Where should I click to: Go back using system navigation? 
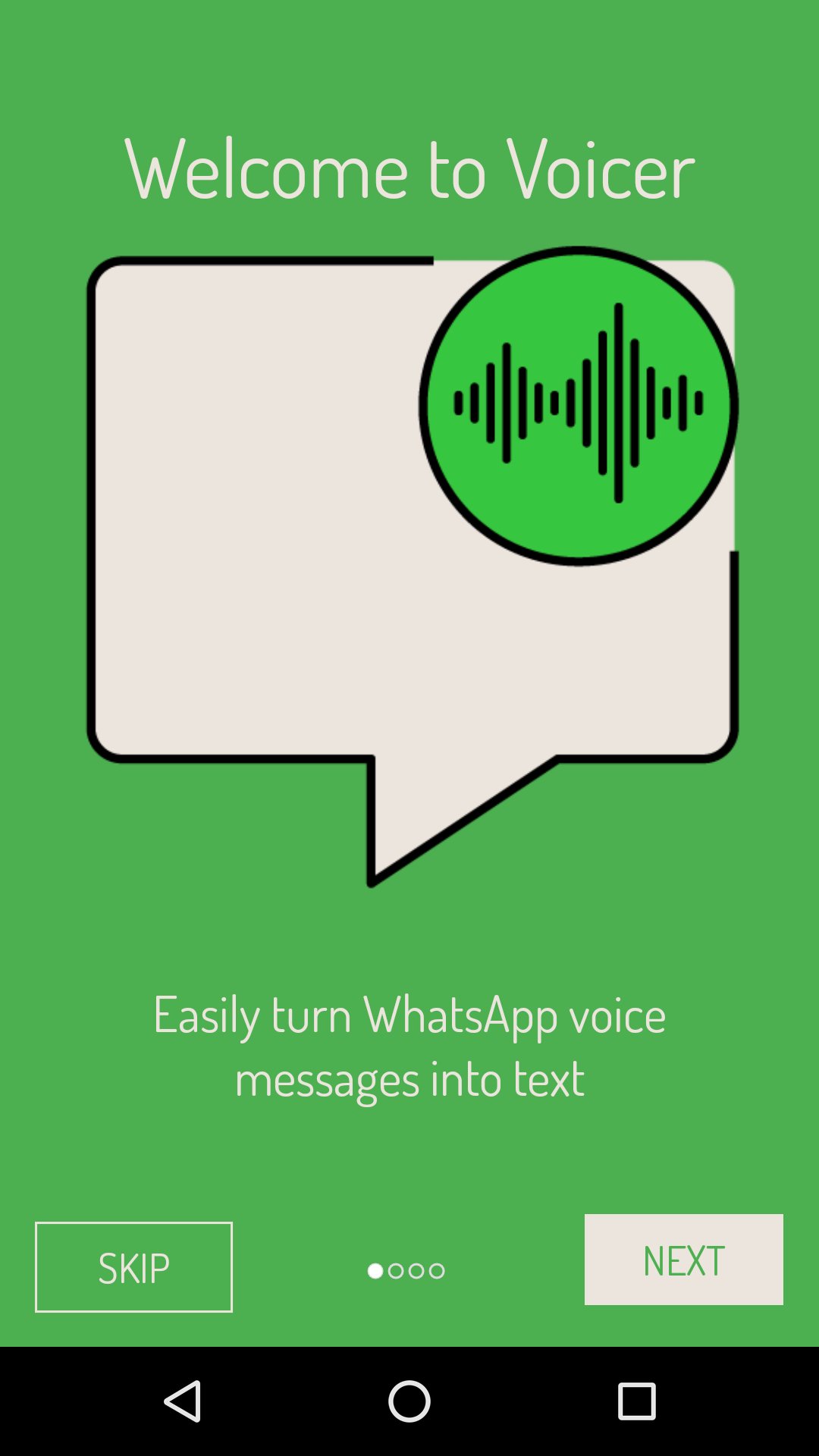183,1401
